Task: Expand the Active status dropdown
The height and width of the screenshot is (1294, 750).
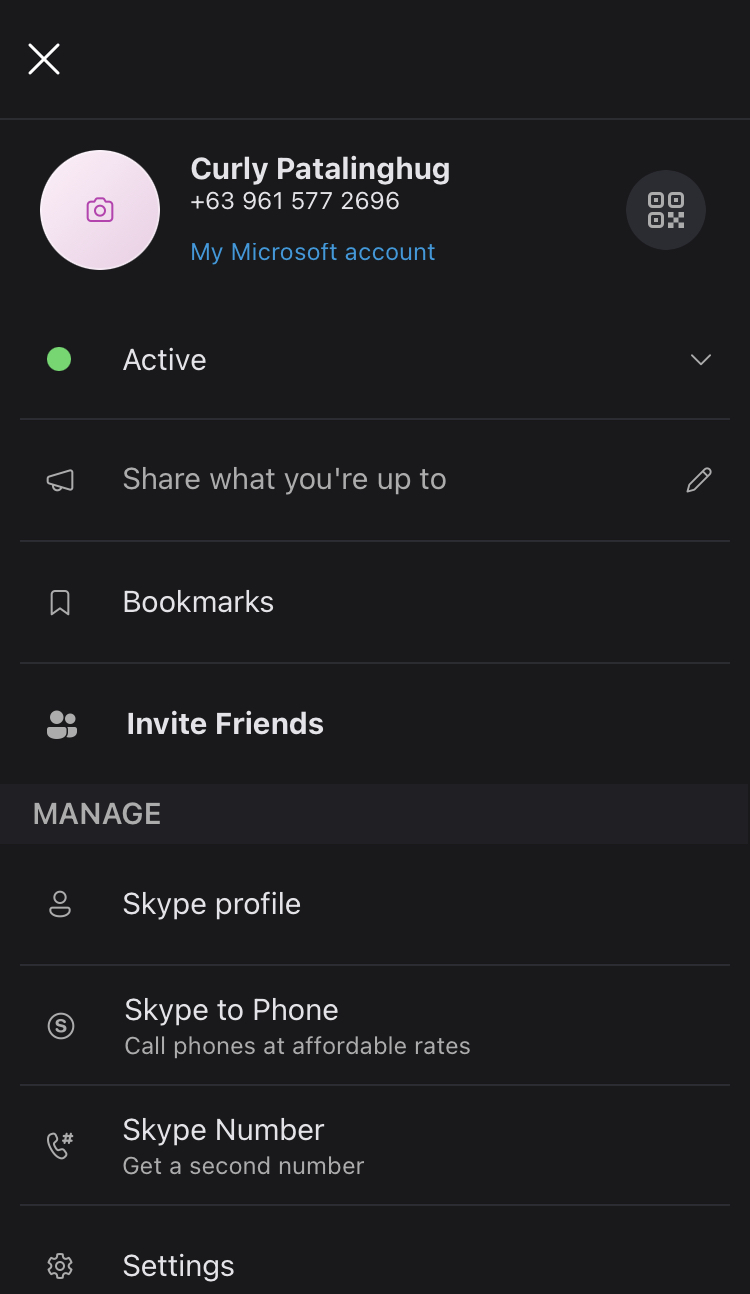Action: pos(375,360)
